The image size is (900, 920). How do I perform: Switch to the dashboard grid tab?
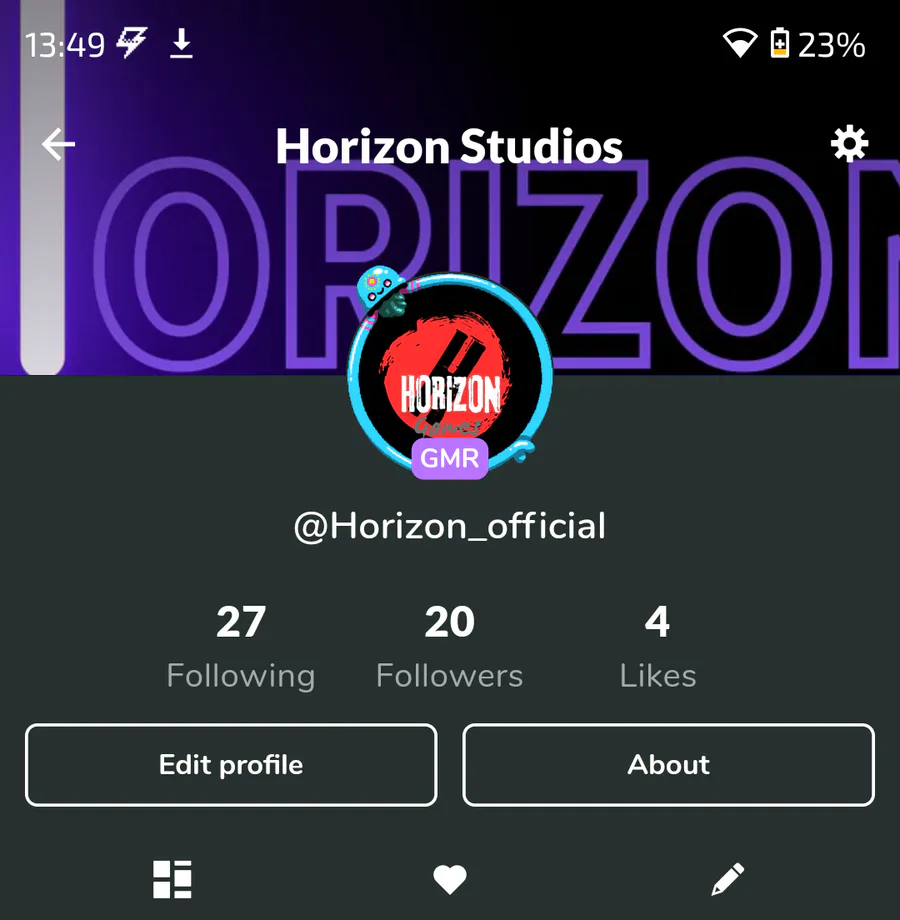tap(172, 879)
